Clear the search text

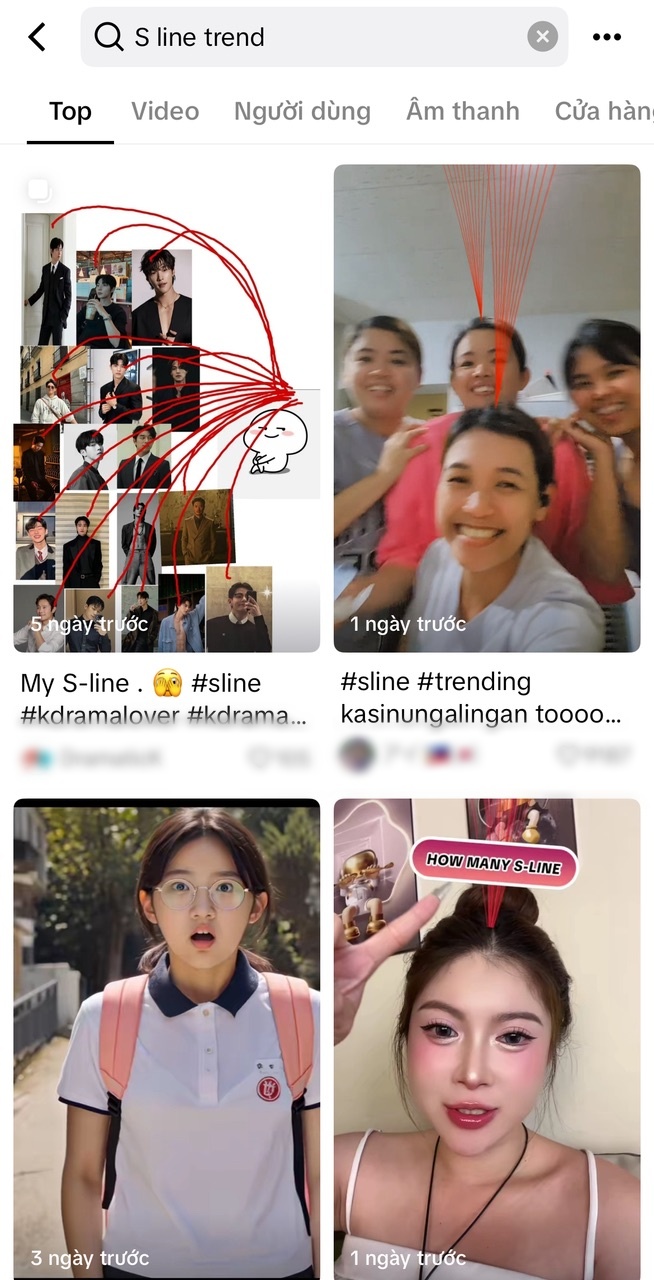coord(541,38)
